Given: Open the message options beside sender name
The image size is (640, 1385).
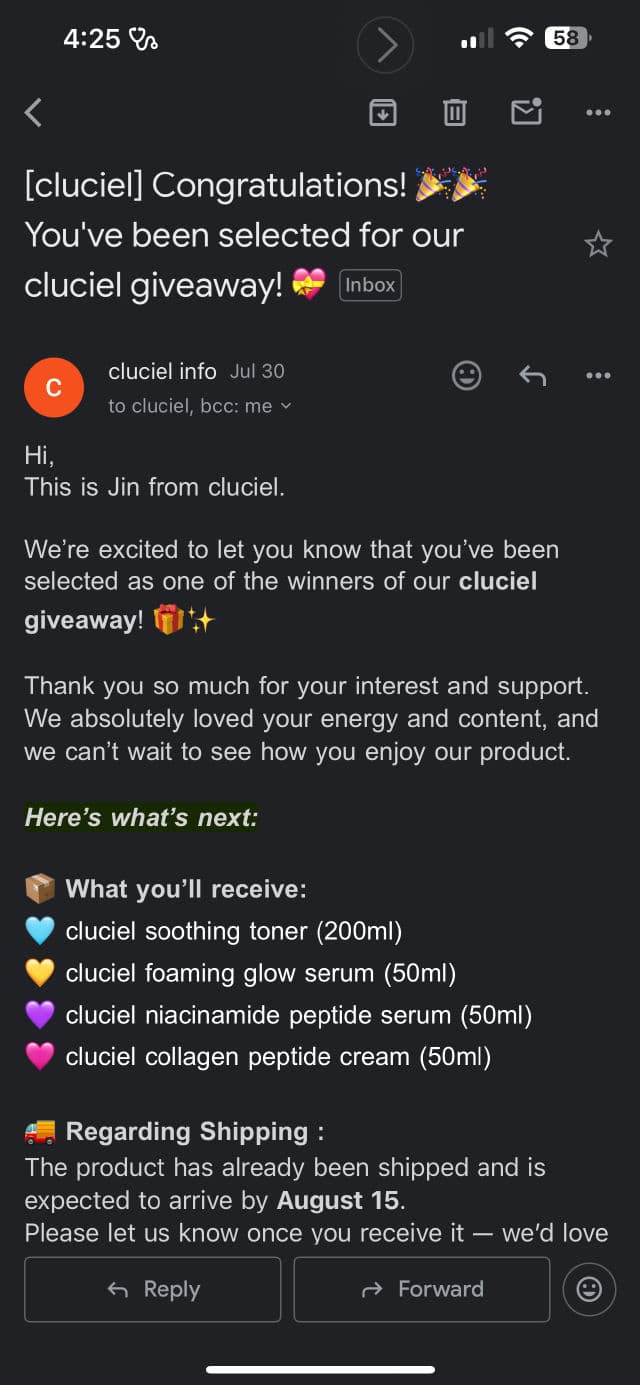Looking at the screenshot, I should point(598,376).
